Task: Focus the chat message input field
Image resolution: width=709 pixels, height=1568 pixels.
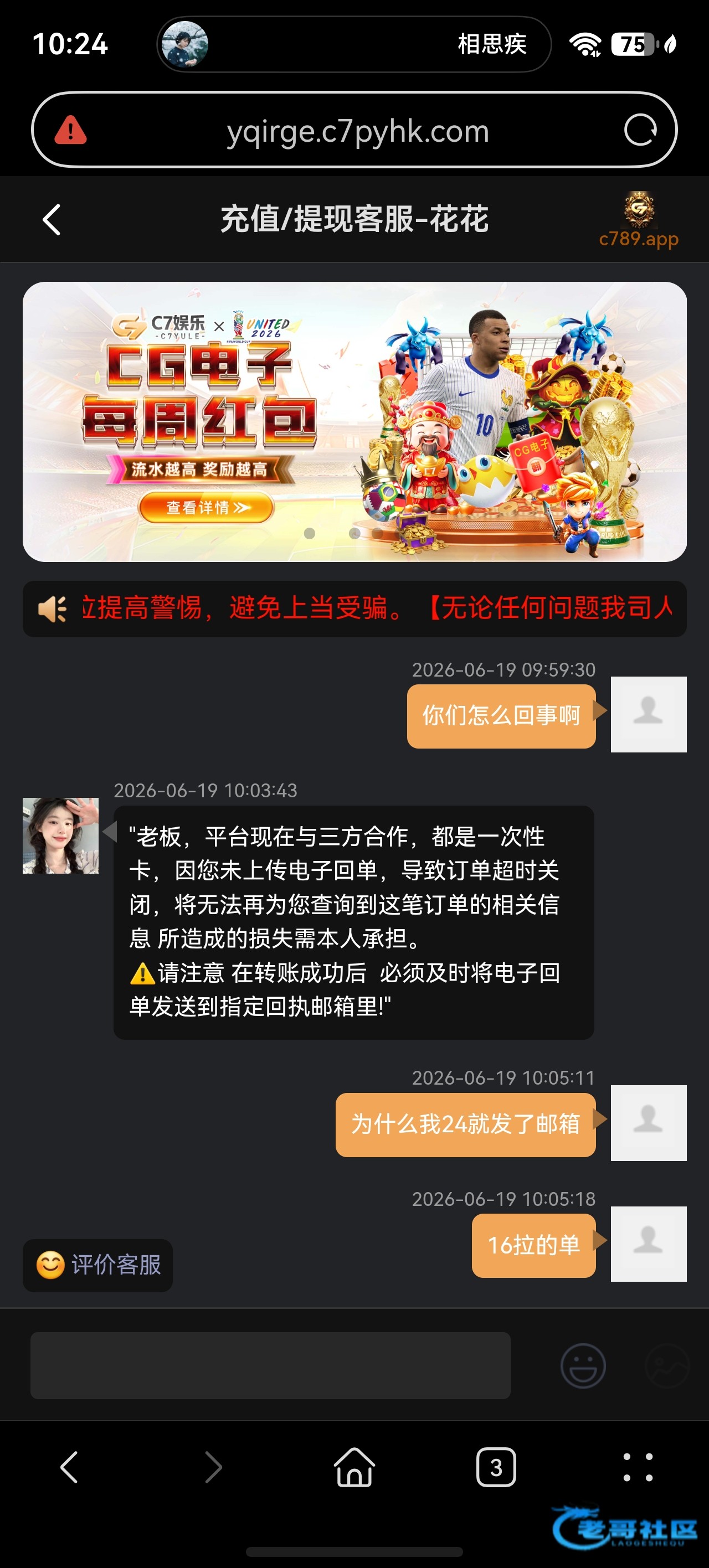Action: 270,1365
